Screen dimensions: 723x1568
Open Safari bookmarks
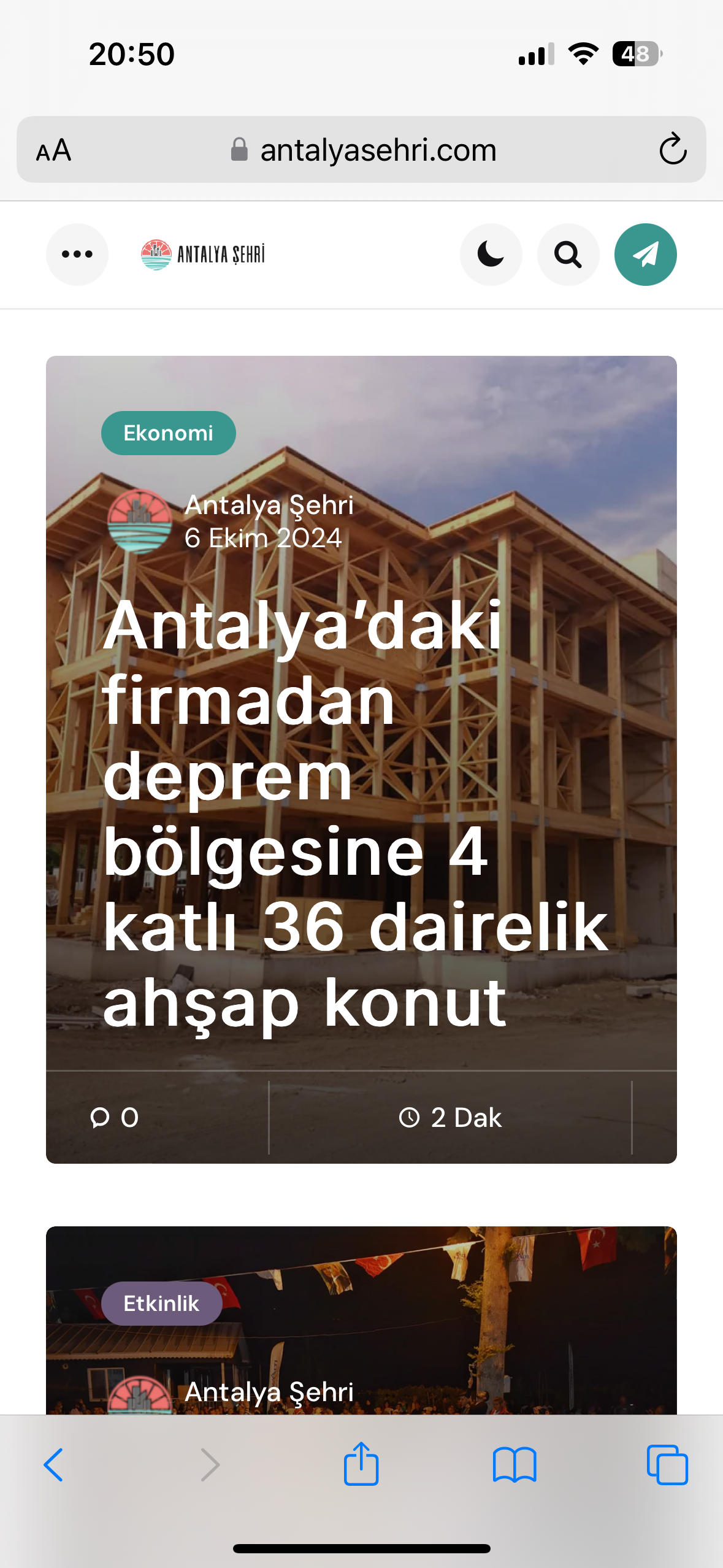click(x=515, y=1465)
